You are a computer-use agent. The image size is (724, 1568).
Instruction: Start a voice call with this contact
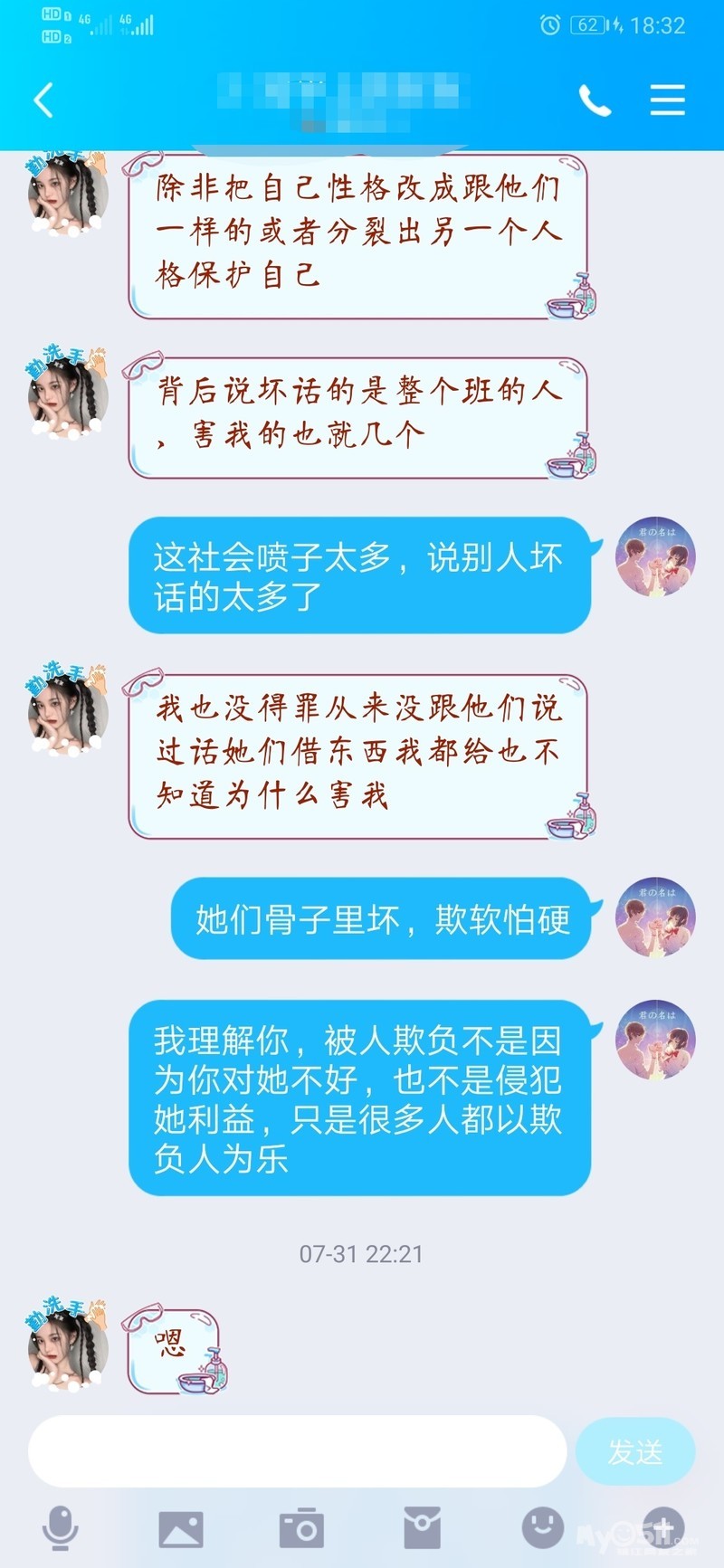pyautogui.click(x=595, y=100)
